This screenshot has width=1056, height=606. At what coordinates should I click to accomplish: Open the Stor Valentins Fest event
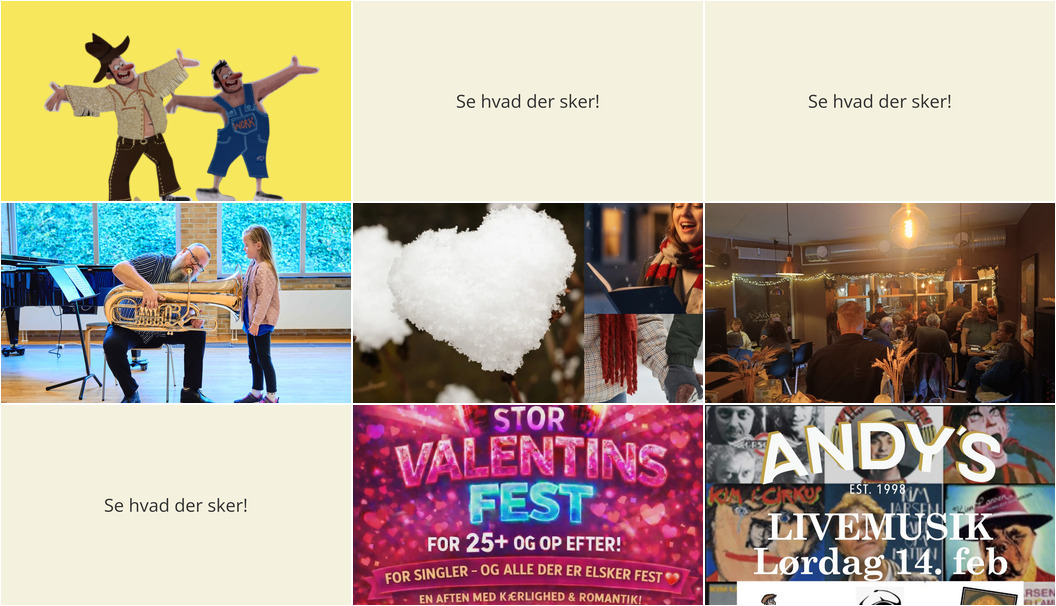point(528,505)
